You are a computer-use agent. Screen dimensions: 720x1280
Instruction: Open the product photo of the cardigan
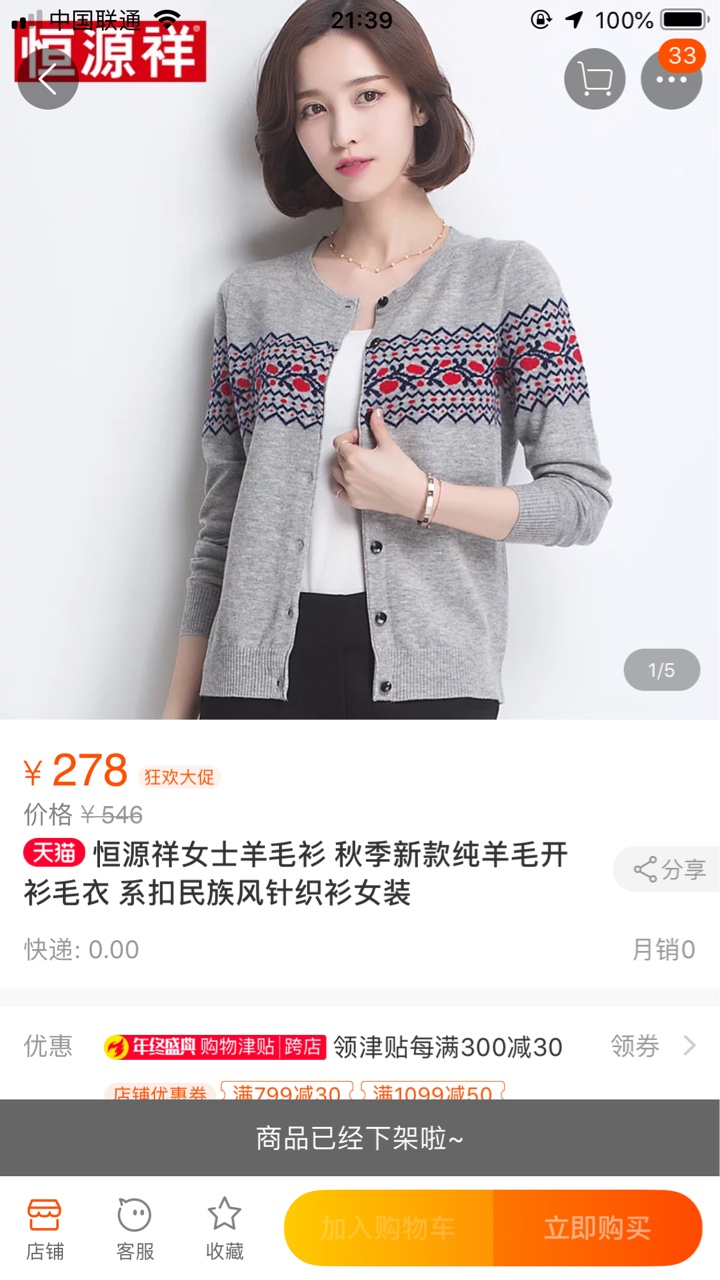(x=360, y=360)
